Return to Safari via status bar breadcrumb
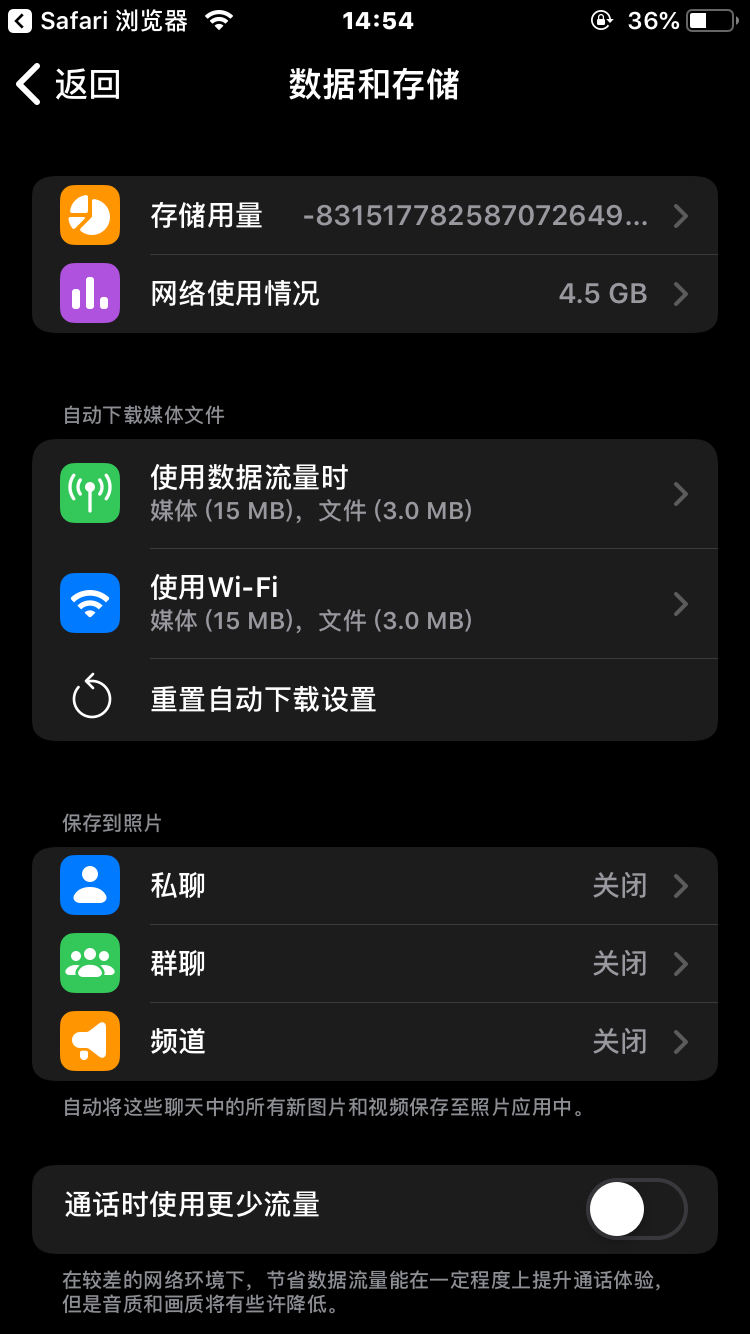The width and height of the screenshot is (750, 1334). [98, 20]
